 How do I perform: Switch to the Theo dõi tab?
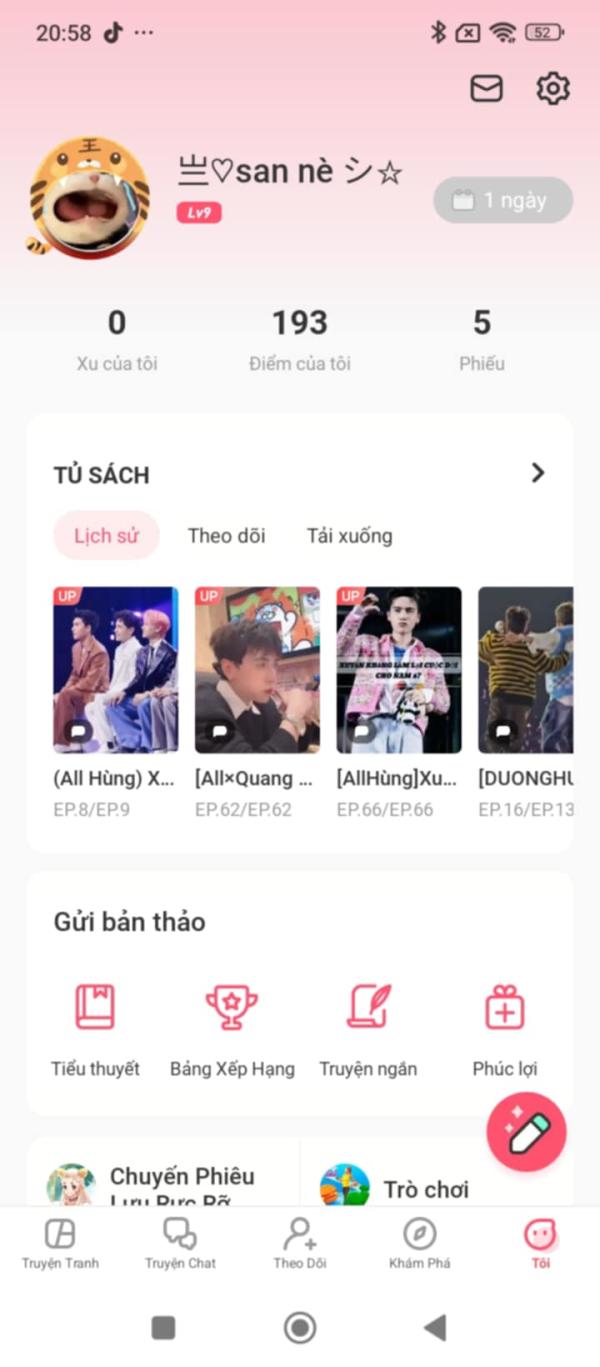pyautogui.click(x=226, y=536)
